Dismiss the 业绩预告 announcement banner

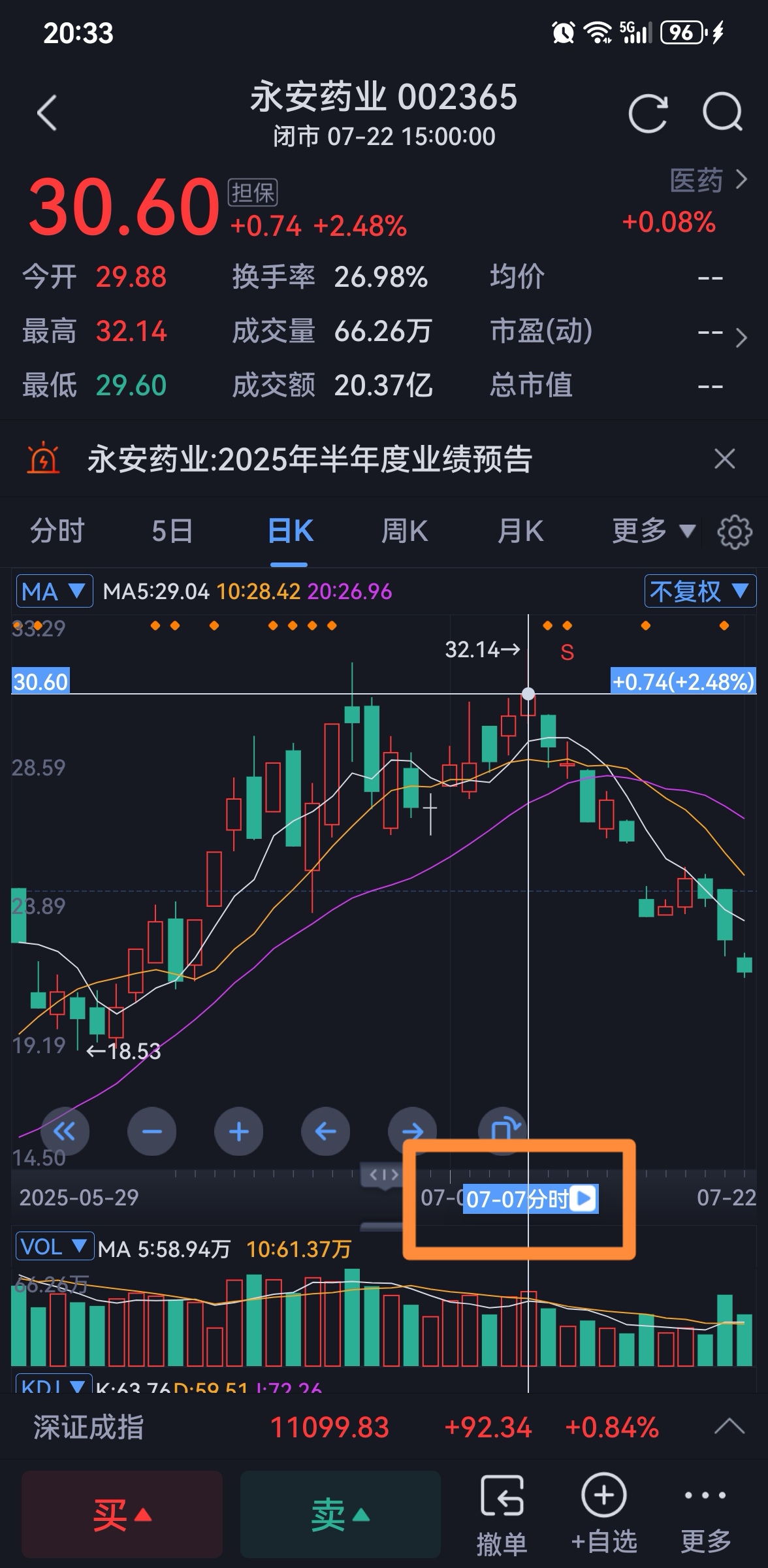[724, 459]
